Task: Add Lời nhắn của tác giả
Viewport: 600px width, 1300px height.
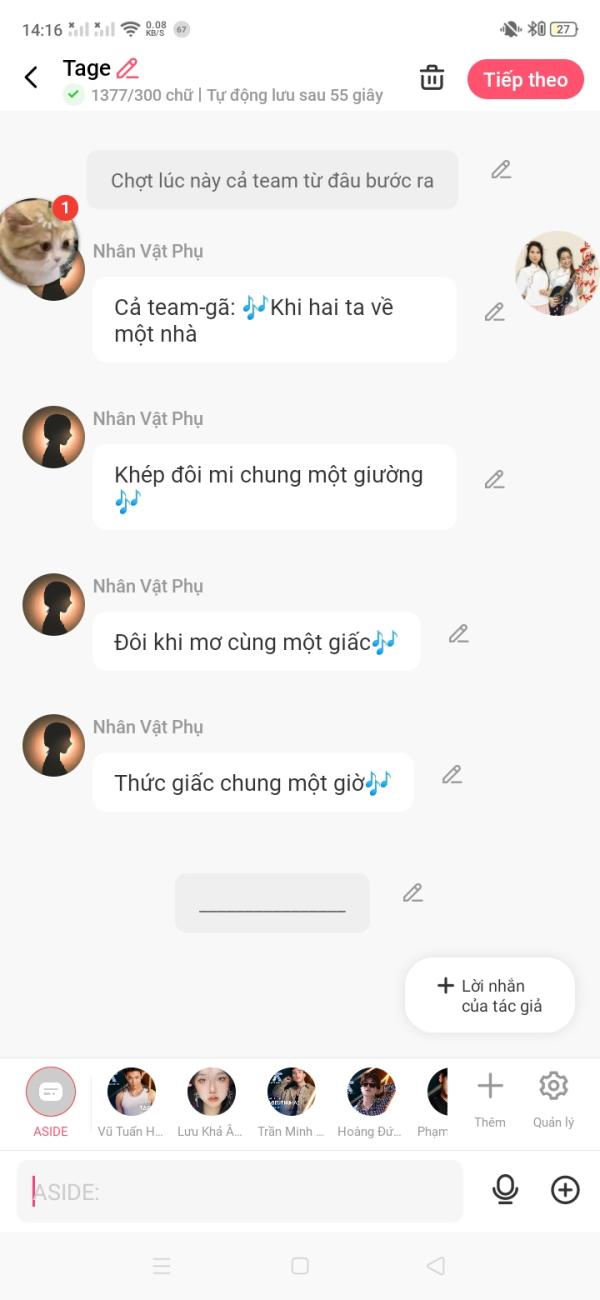Action: pos(490,995)
